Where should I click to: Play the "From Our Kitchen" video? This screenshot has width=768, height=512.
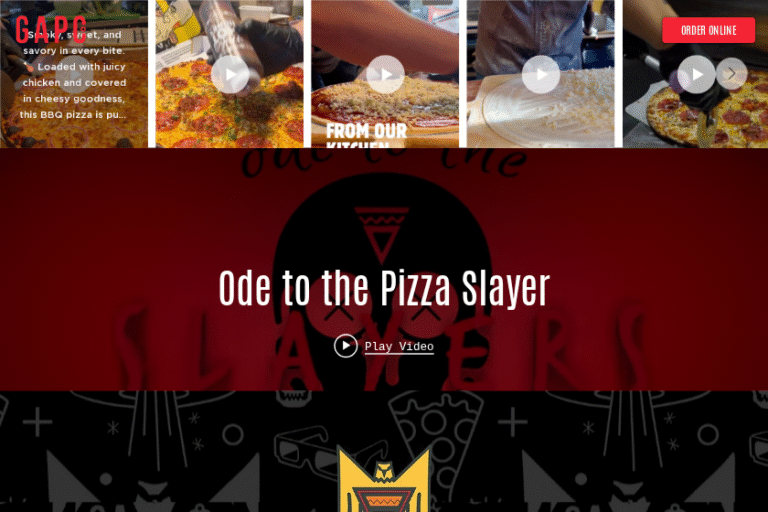385,74
